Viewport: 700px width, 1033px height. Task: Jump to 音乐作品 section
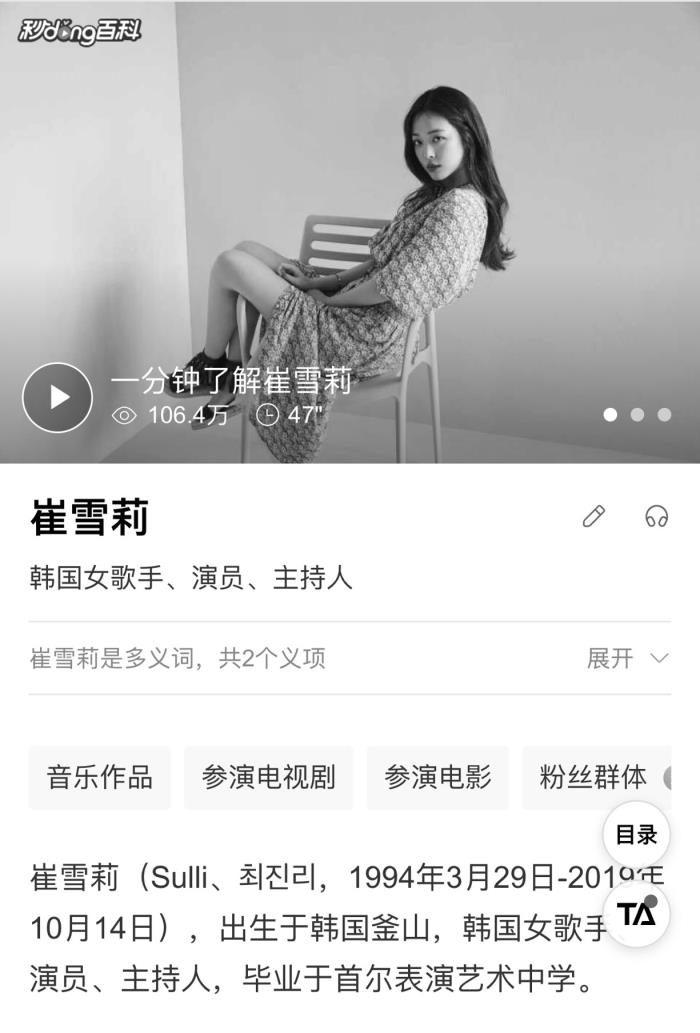(x=99, y=777)
